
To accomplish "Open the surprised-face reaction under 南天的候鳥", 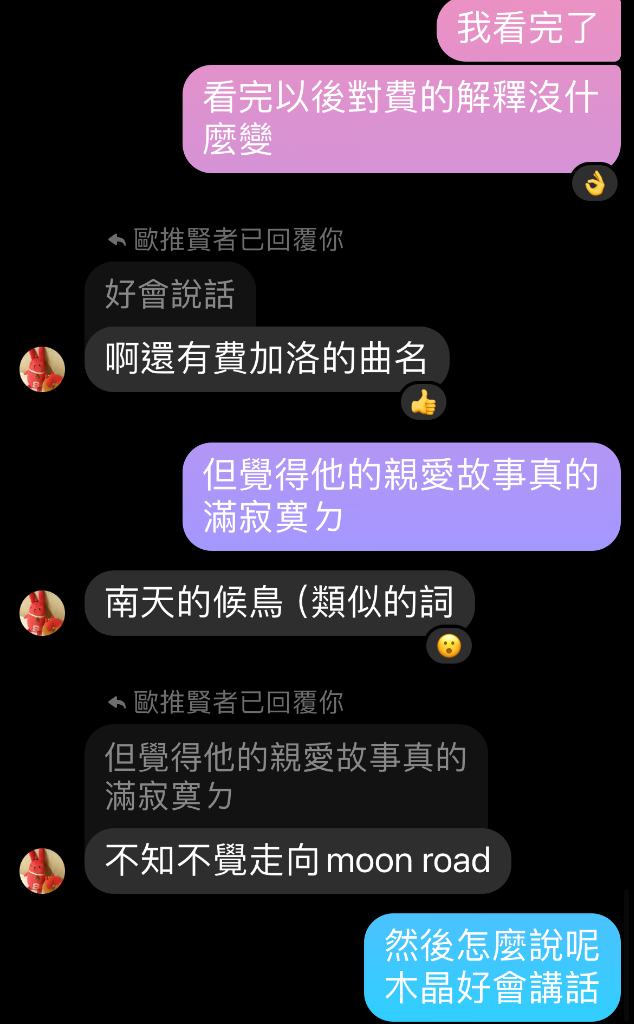I will tap(449, 646).
